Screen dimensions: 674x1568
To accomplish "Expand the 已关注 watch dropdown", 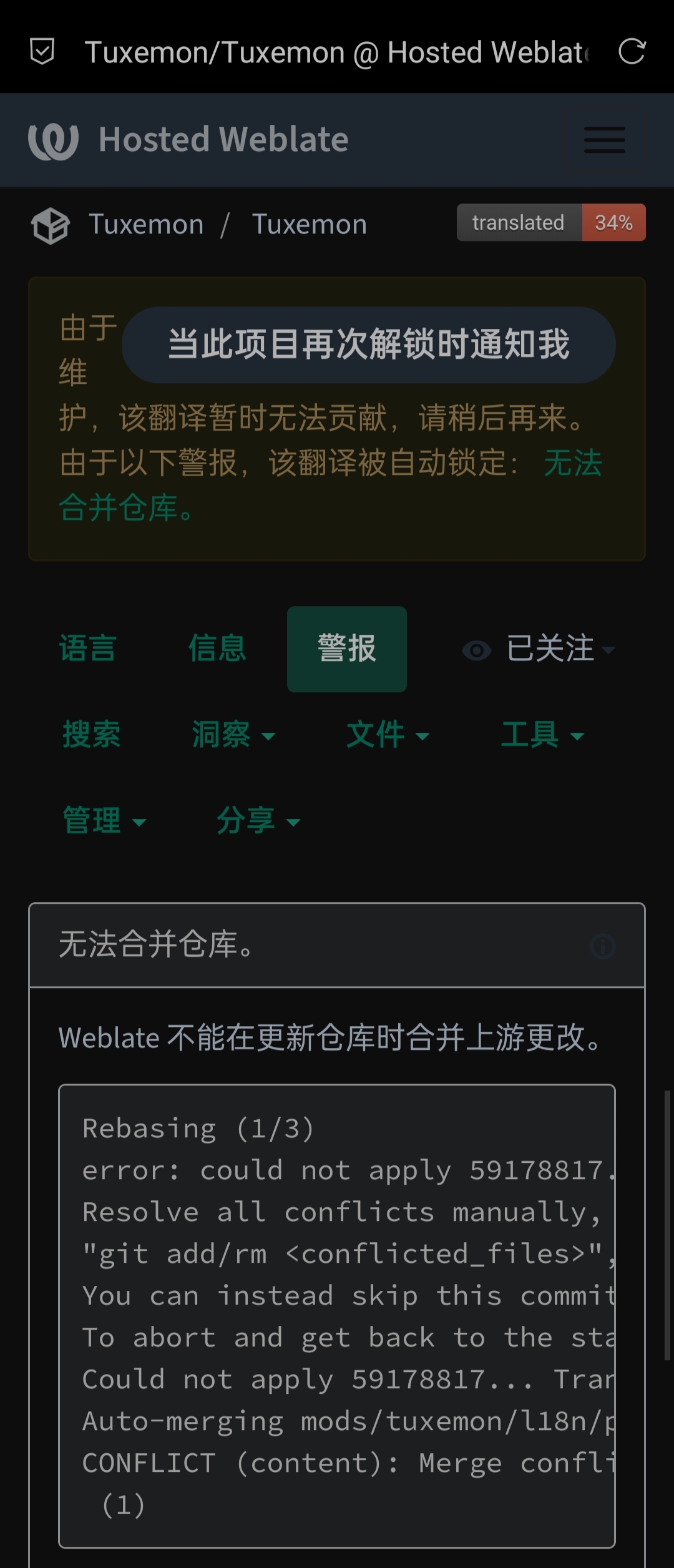I will point(539,649).
